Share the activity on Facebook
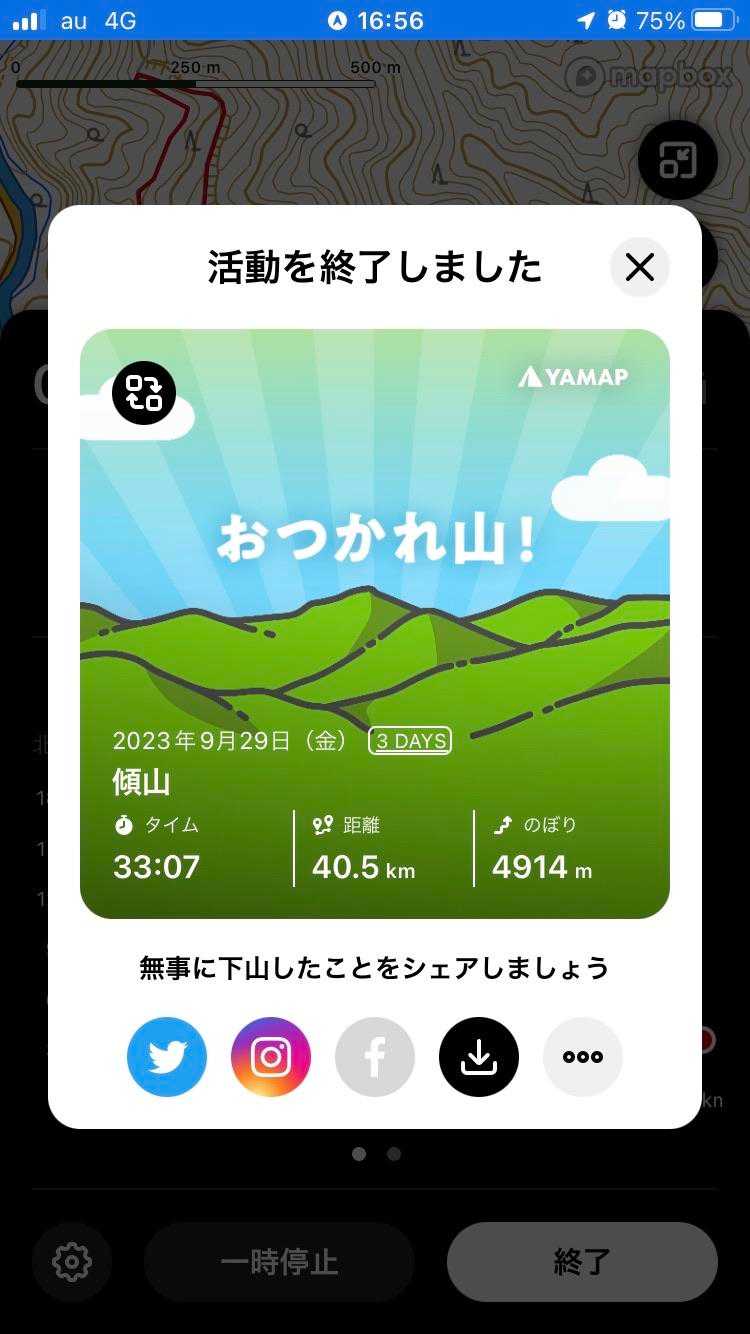 [375, 1057]
